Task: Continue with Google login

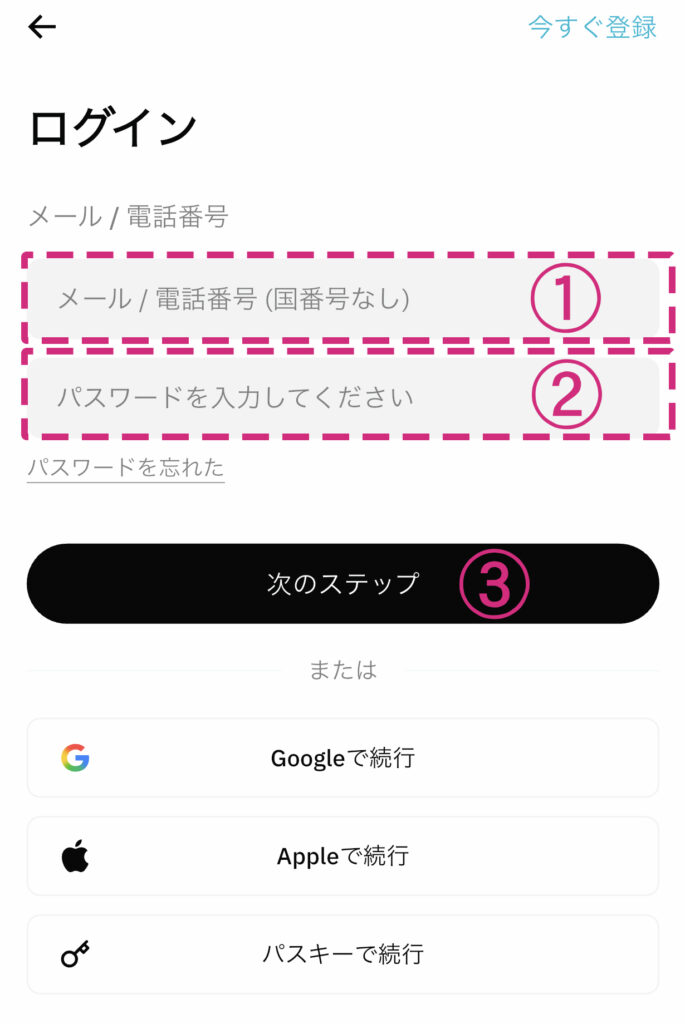Action: click(x=342, y=758)
